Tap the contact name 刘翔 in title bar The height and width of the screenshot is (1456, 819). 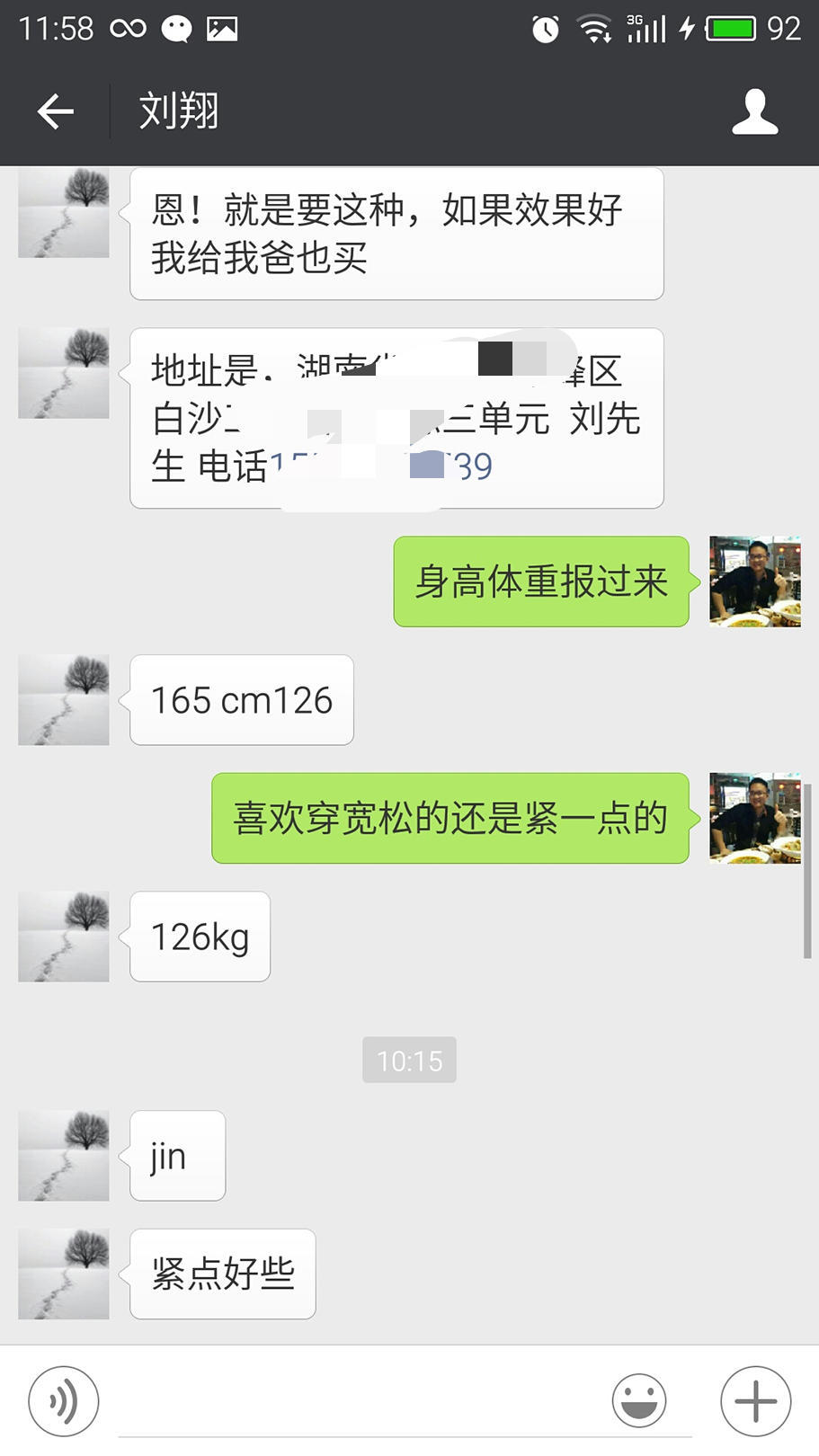[x=176, y=110]
